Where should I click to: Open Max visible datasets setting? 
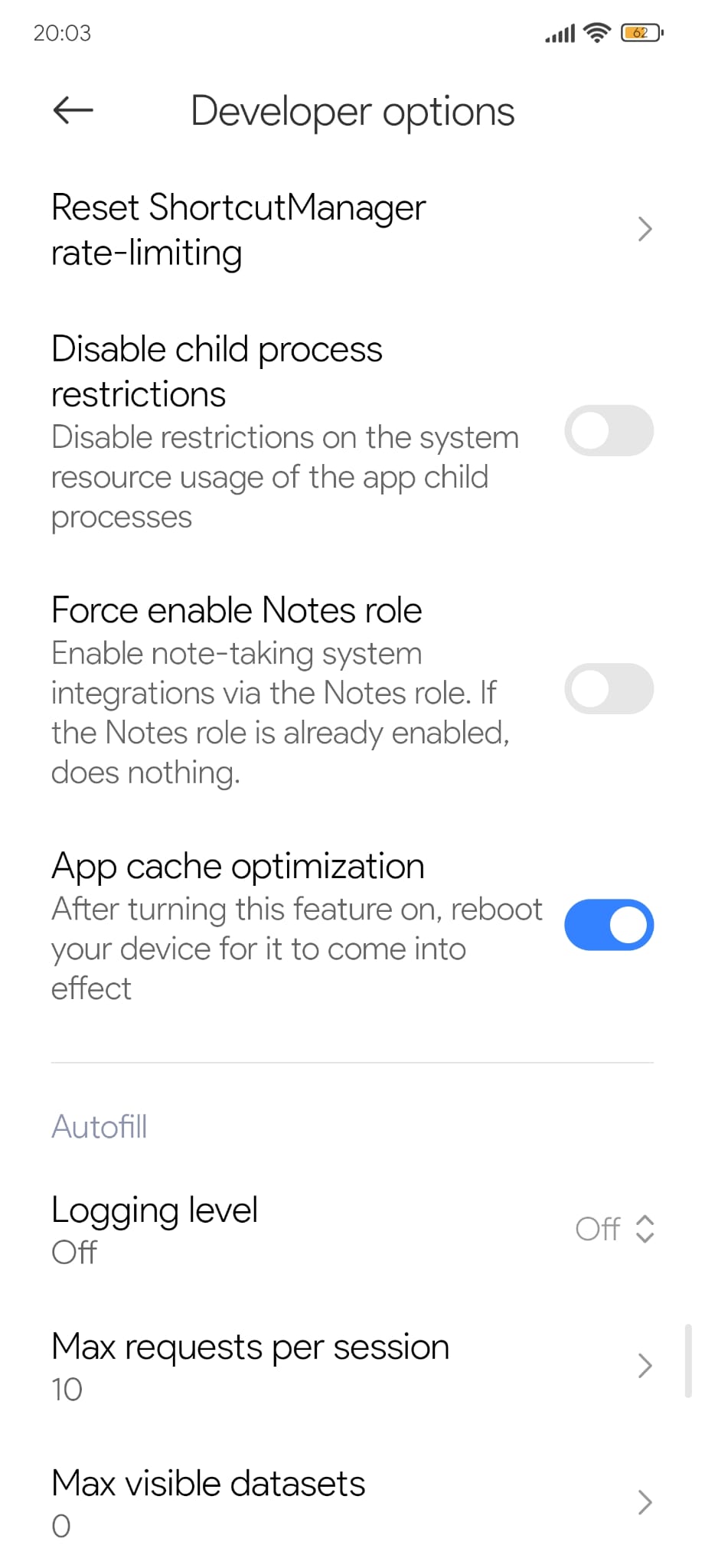tap(352, 1503)
